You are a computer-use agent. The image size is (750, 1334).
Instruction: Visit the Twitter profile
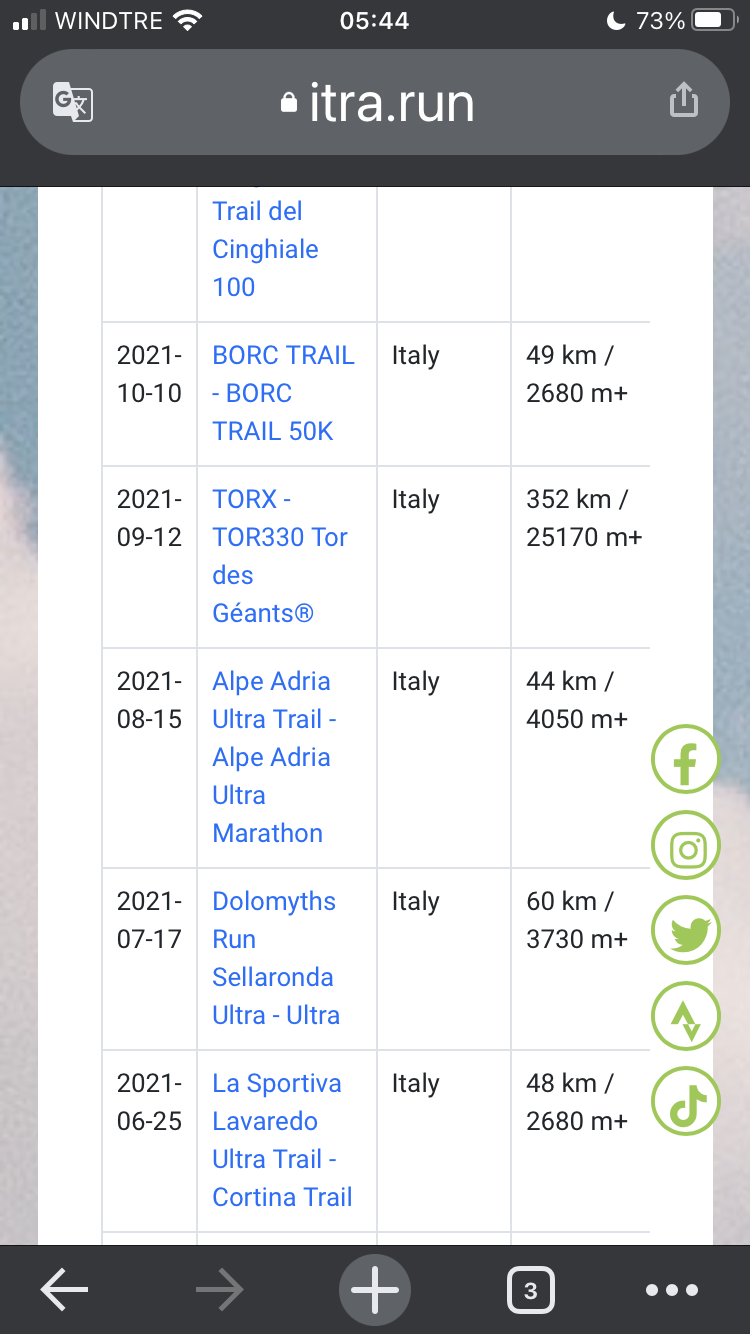pos(685,933)
